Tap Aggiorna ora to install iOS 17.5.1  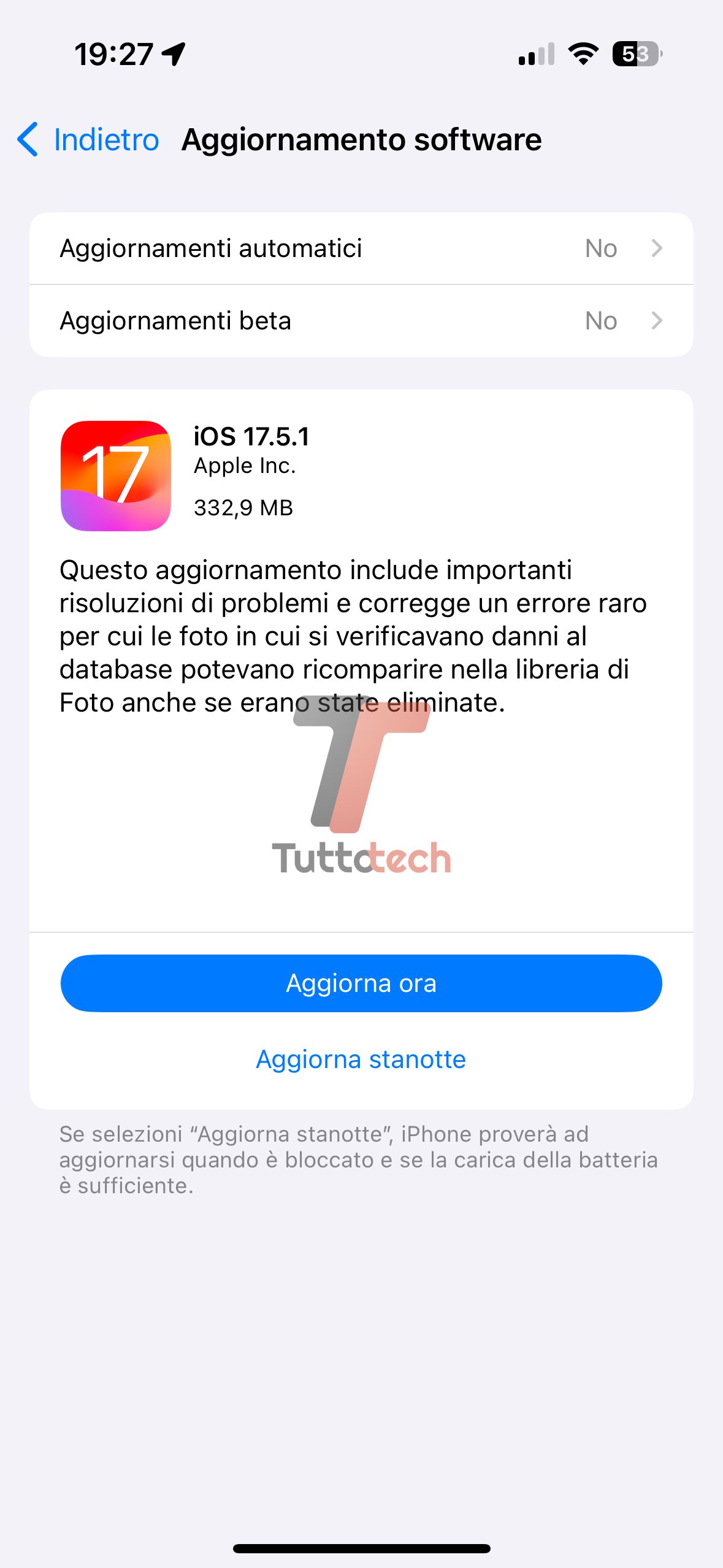tap(361, 983)
